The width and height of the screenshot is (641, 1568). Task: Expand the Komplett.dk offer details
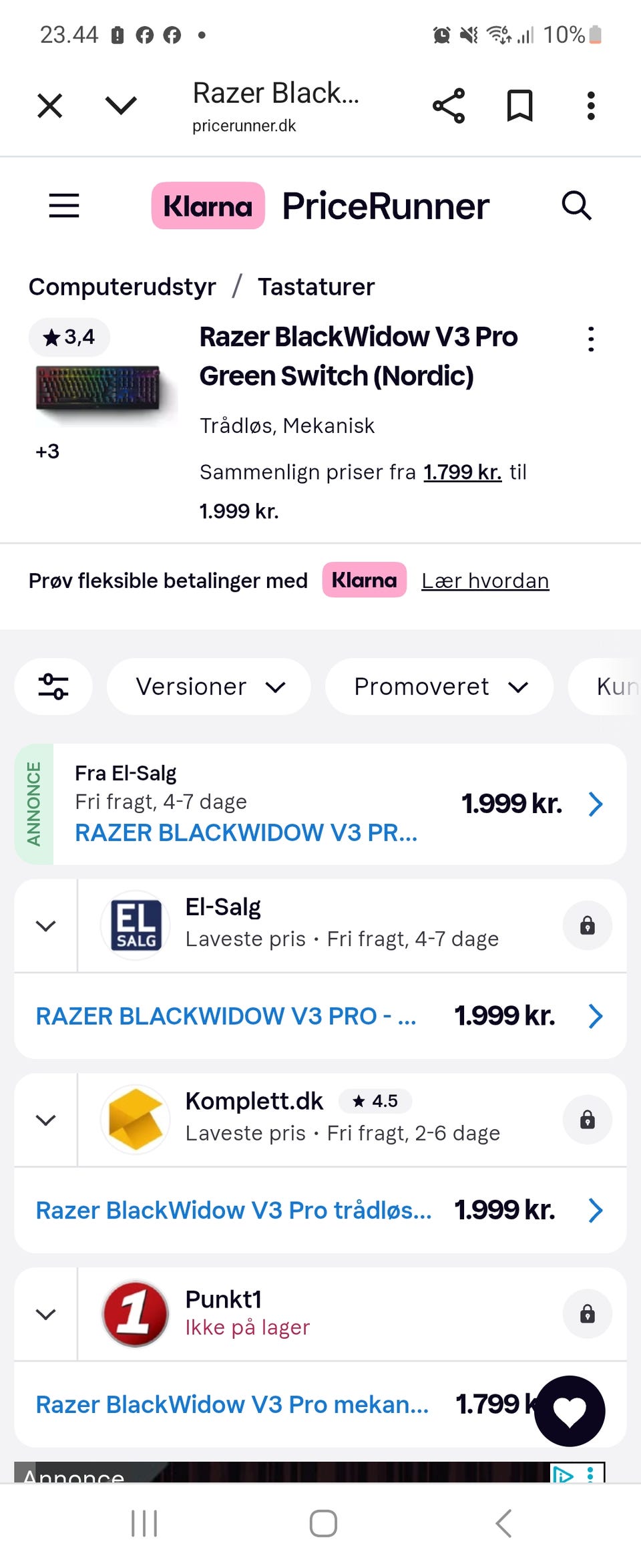pyautogui.click(x=45, y=1119)
